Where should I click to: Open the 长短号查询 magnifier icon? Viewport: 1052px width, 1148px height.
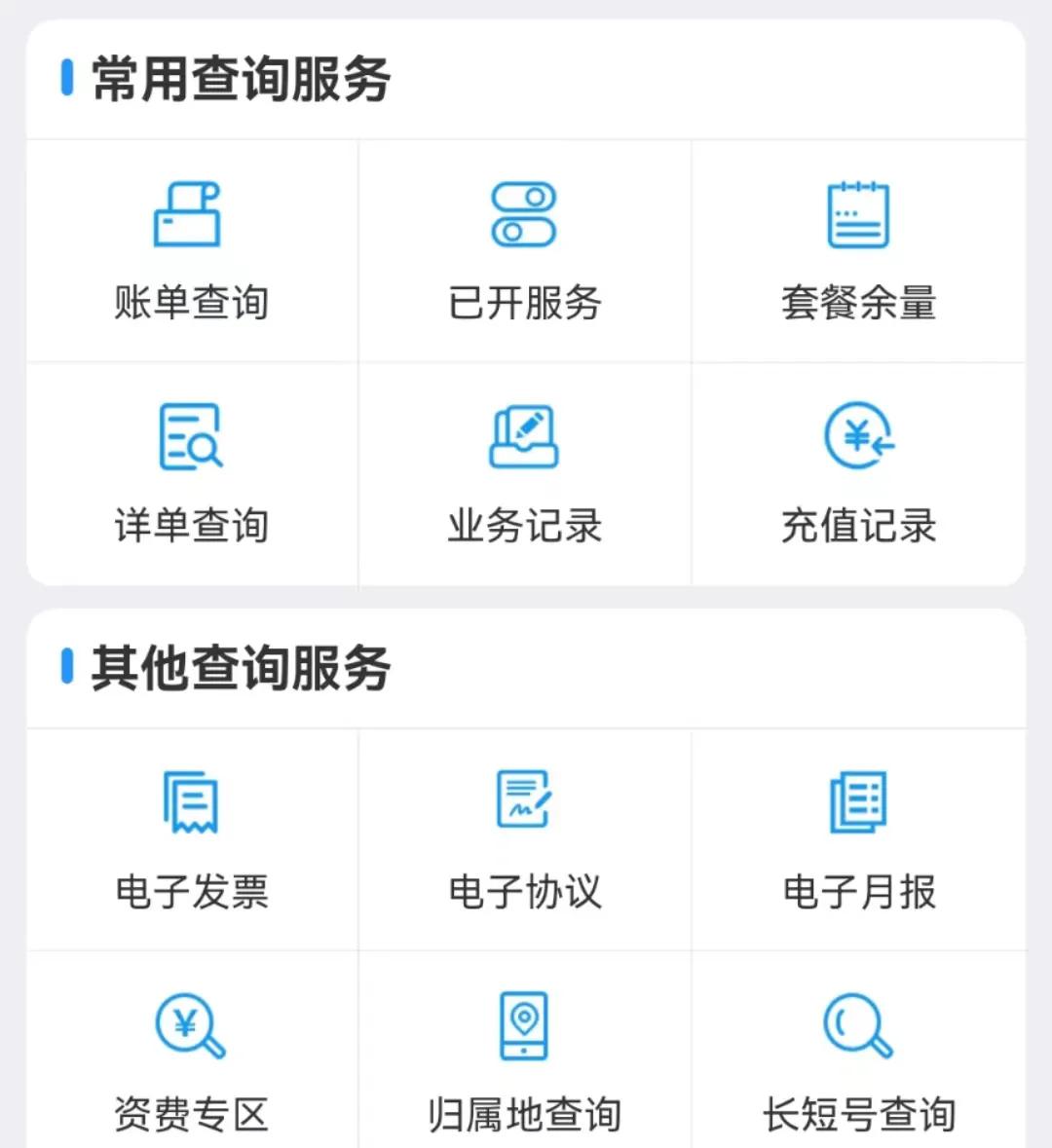coord(859,1025)
